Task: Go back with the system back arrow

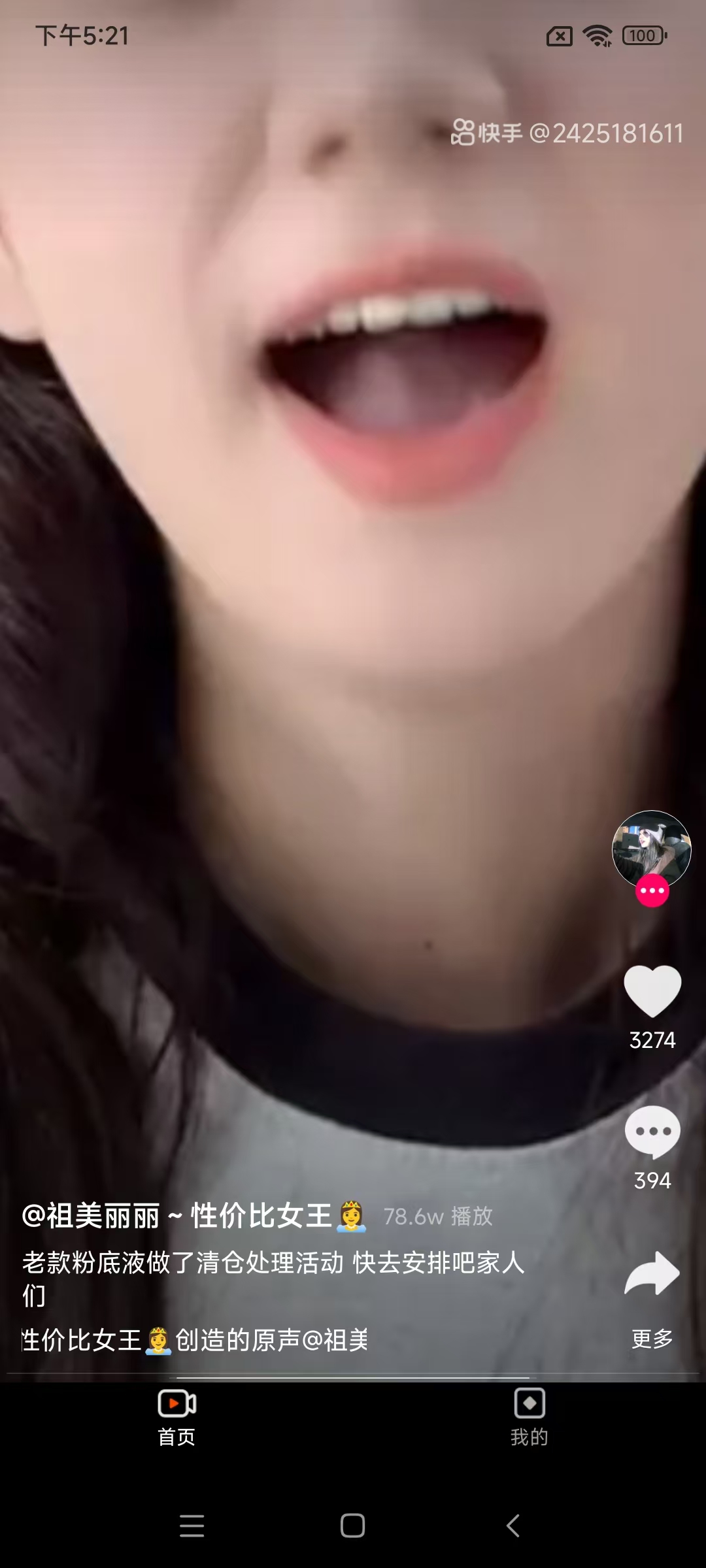Action: click(x=513, y=1526)
